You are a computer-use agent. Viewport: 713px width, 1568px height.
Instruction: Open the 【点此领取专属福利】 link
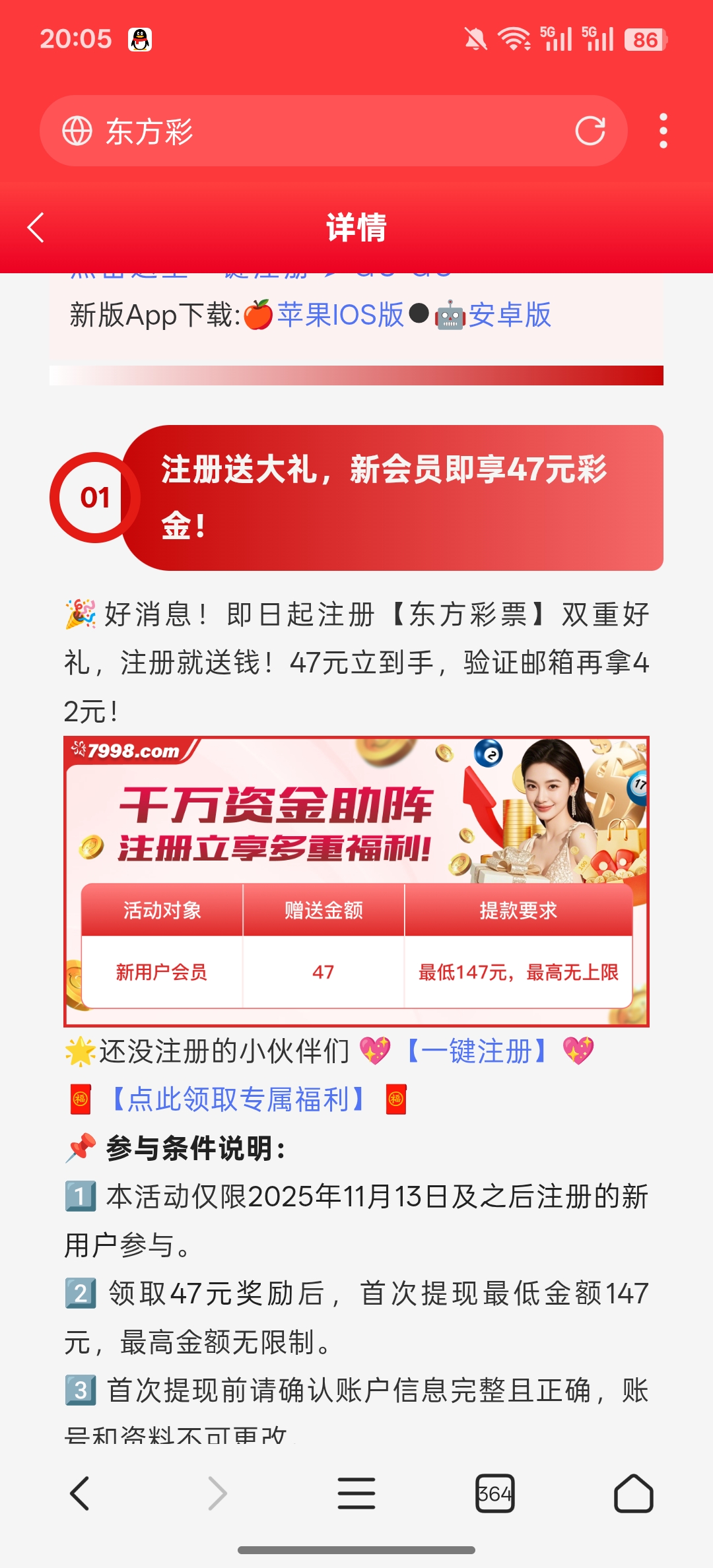[238, 1099]
